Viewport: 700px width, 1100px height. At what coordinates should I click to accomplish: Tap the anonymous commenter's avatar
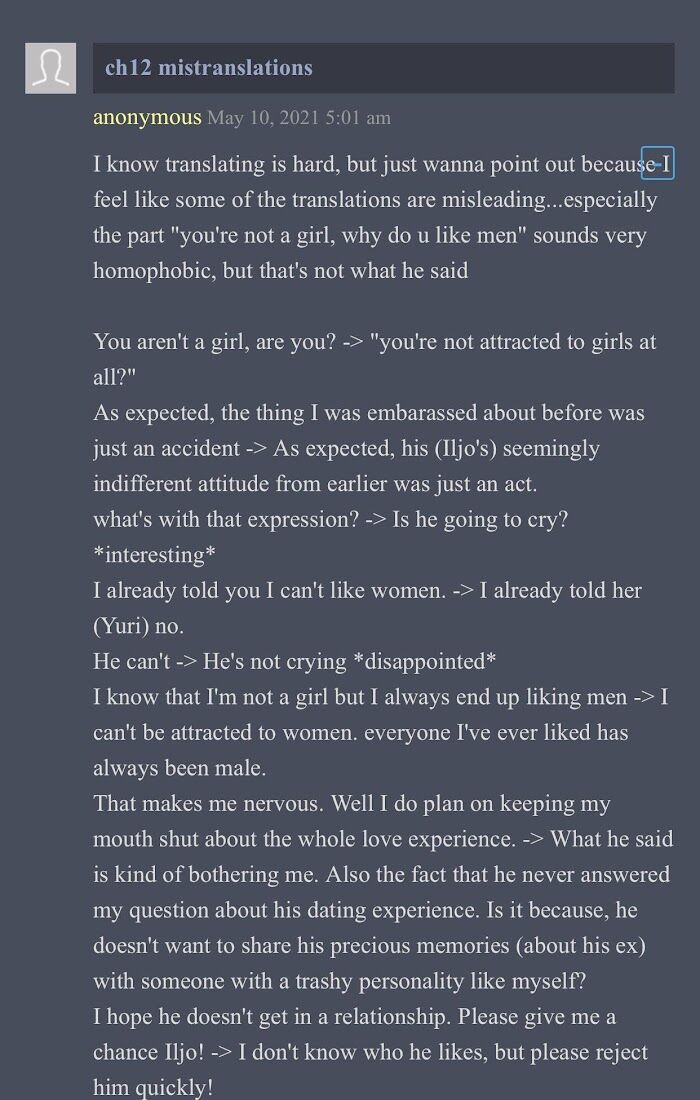50,68
